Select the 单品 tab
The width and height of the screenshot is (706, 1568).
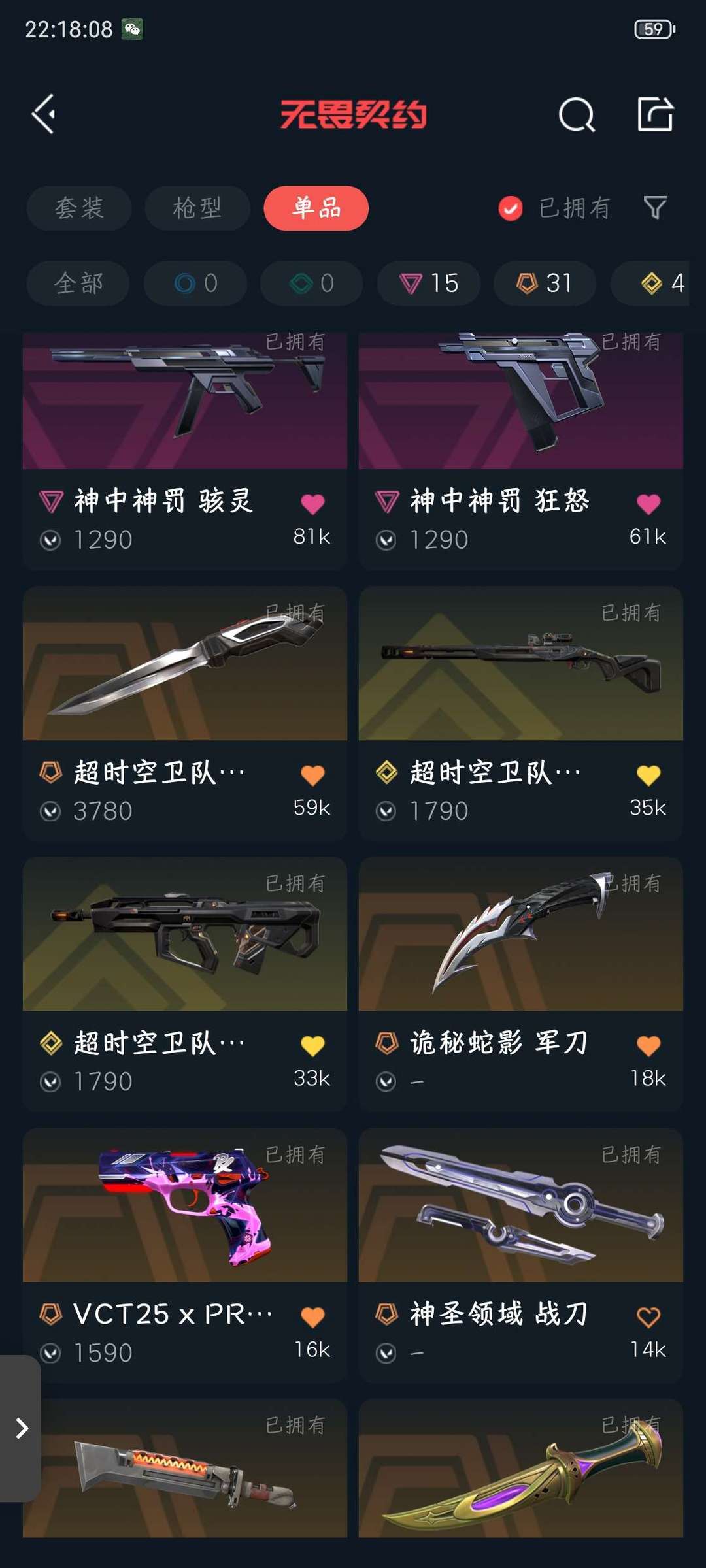pyautogui.click(x=316, y=208)
